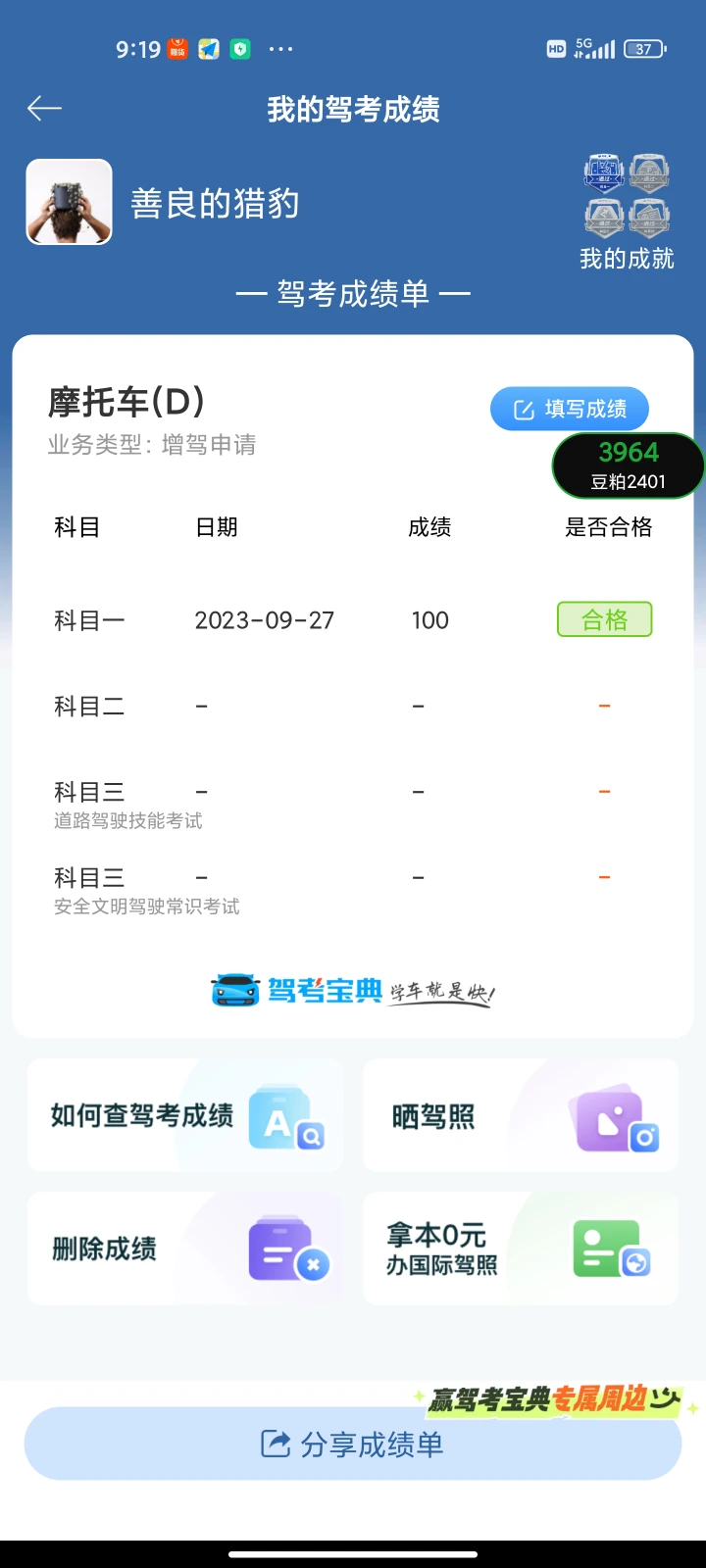Tap the user avatar picture
Screen dimensions: 706x1568
coord(69,202)
